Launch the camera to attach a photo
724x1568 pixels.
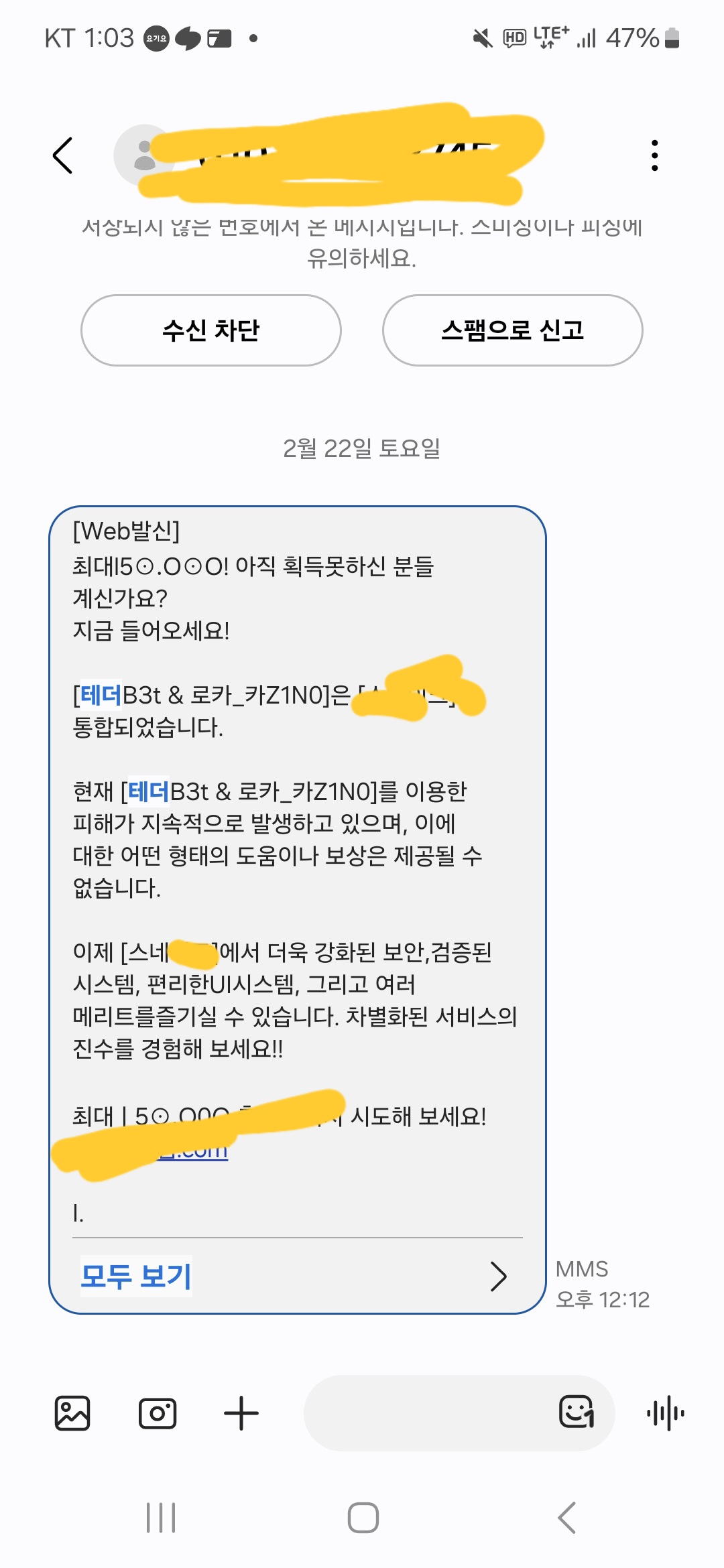tap(158, 1413)
